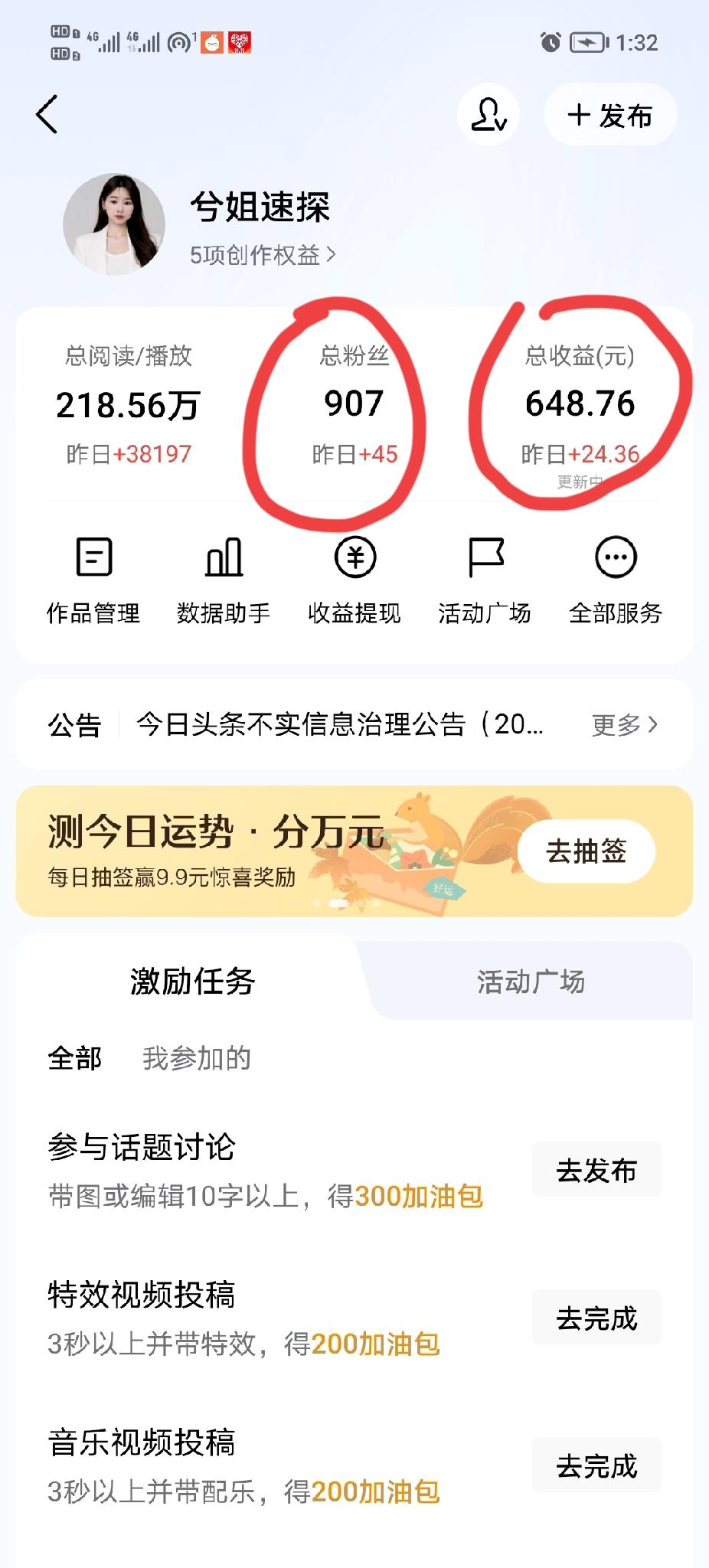Open 作品管理 (works management)
Screen dimensions: 709x1568
click(x=93, y=582)
